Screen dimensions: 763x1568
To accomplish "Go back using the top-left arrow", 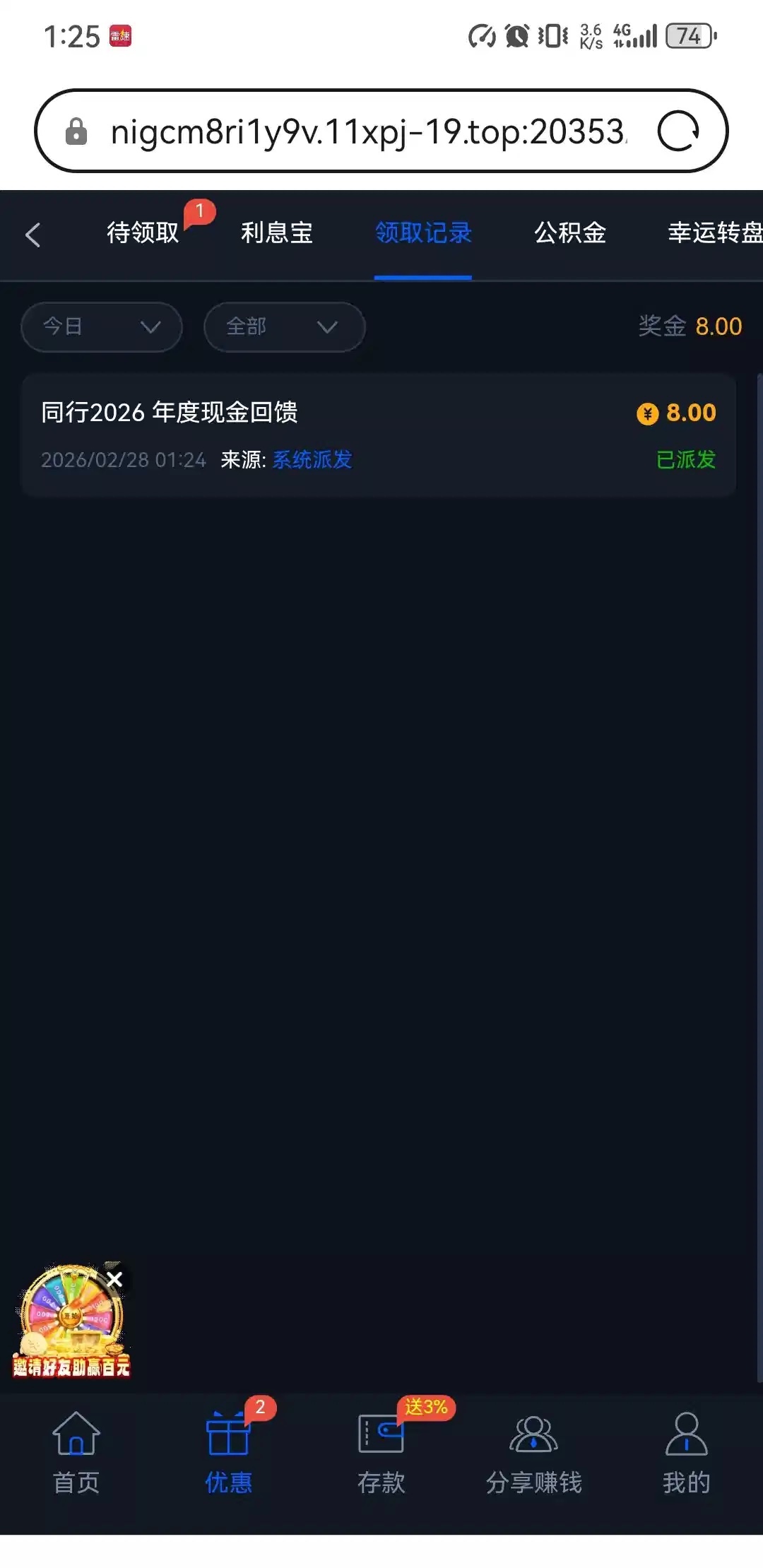I will tap(32, 235).
